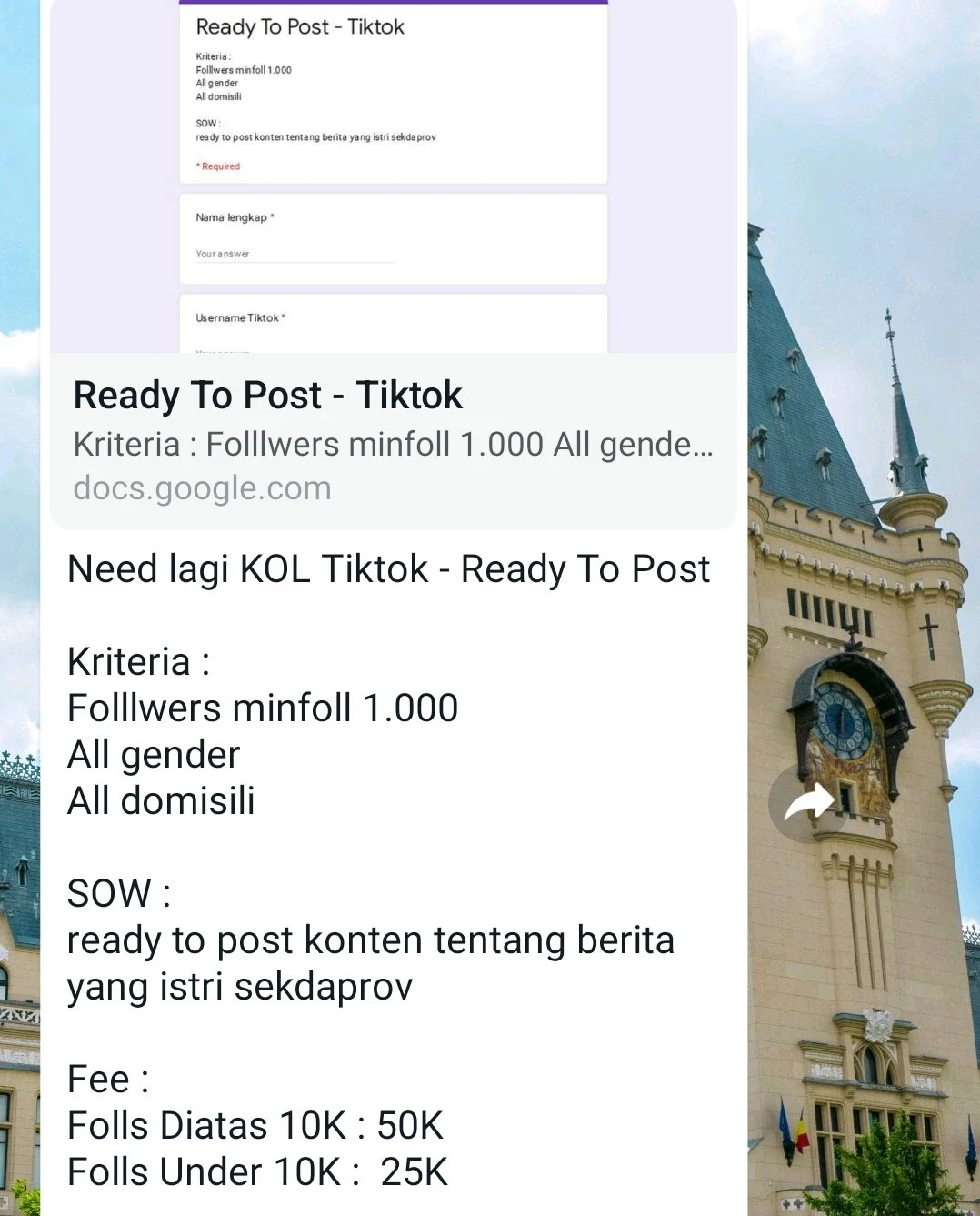Forward this message with the share arrow
The width and height of the screenshot is (980, 1216).
pos(808,803)
